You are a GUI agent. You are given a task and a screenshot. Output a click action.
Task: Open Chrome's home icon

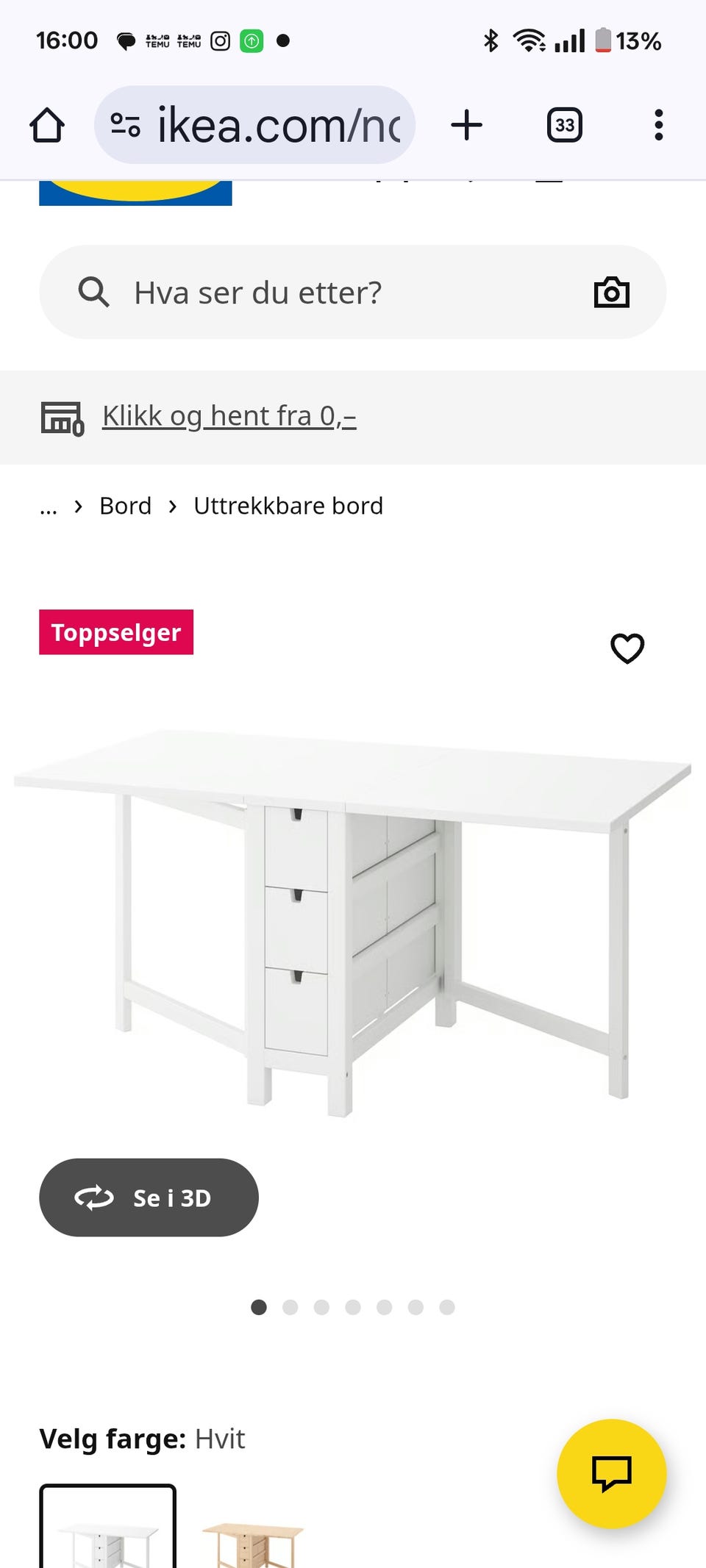pyautogui.click(x=46, y=124)
